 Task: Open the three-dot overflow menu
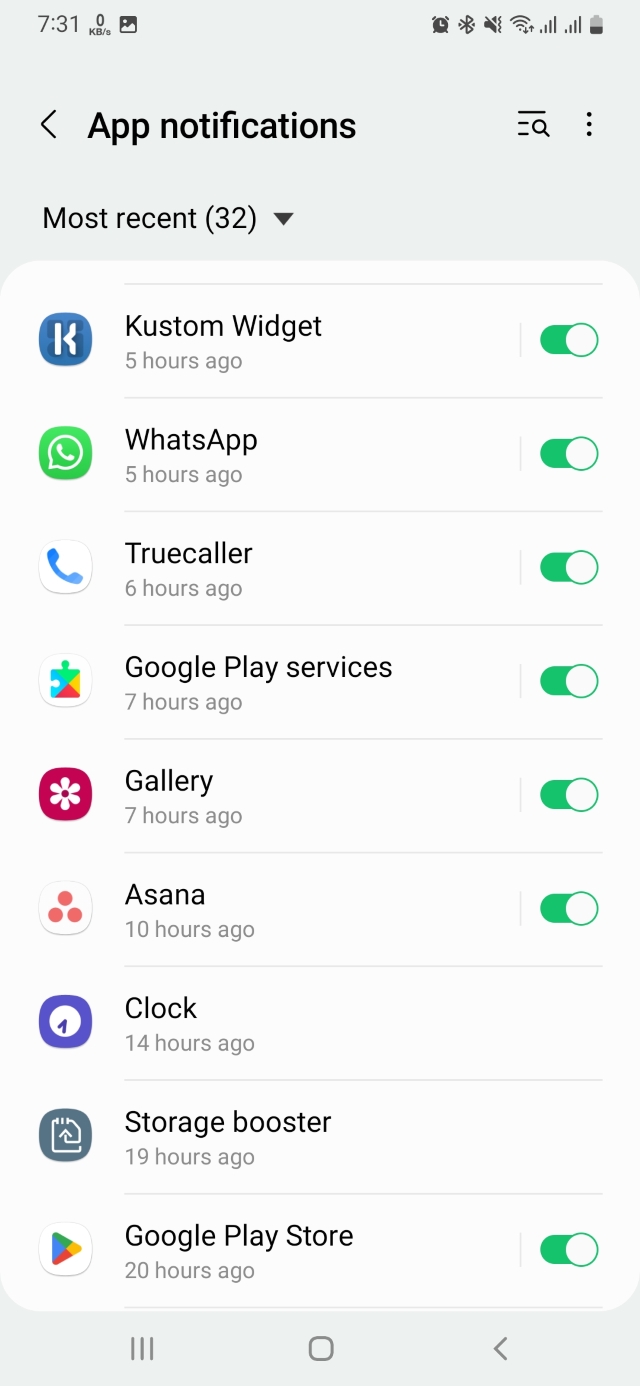coord(589,125)
